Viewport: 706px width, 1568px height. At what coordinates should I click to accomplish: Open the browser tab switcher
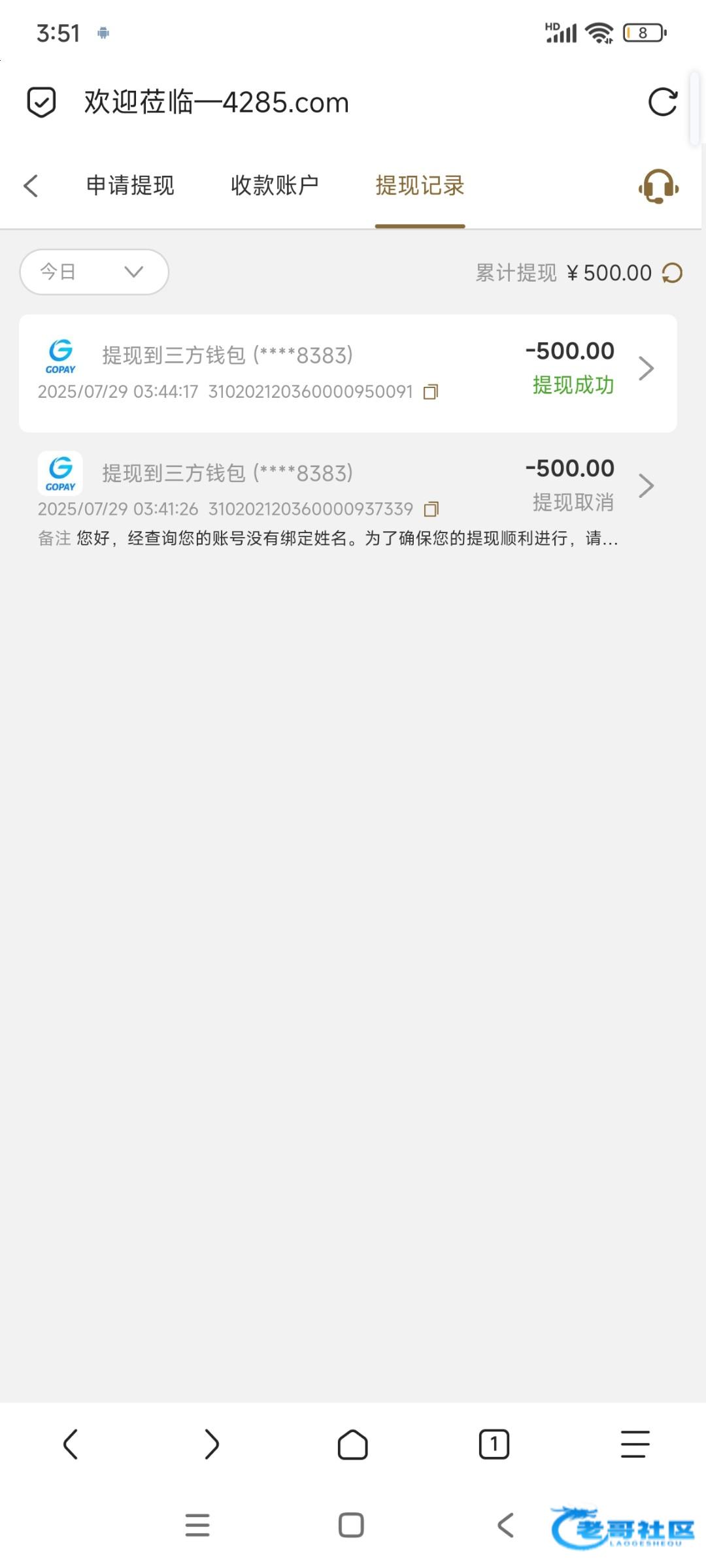(494, 1444)
